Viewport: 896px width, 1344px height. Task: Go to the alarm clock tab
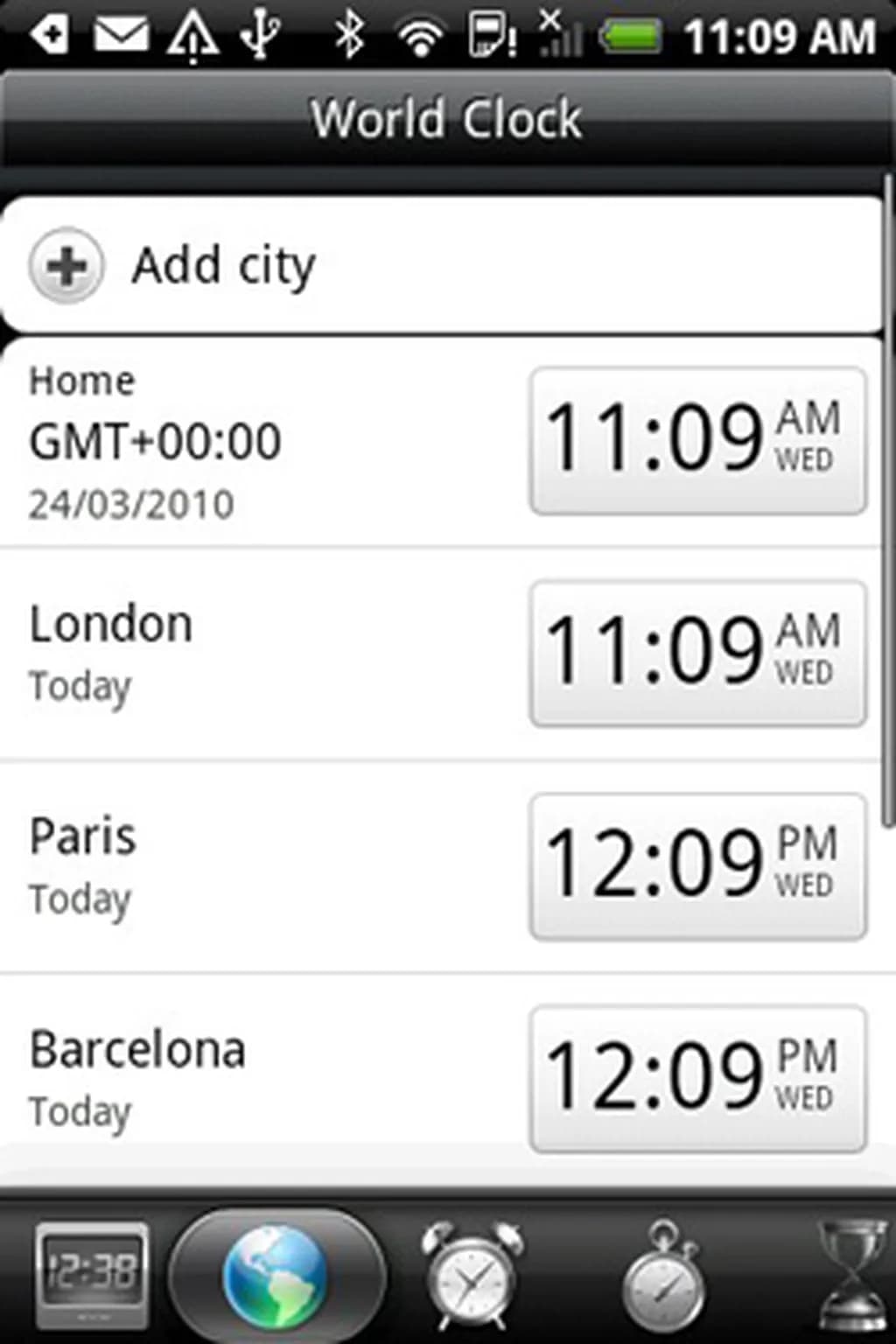point(472,1274)
